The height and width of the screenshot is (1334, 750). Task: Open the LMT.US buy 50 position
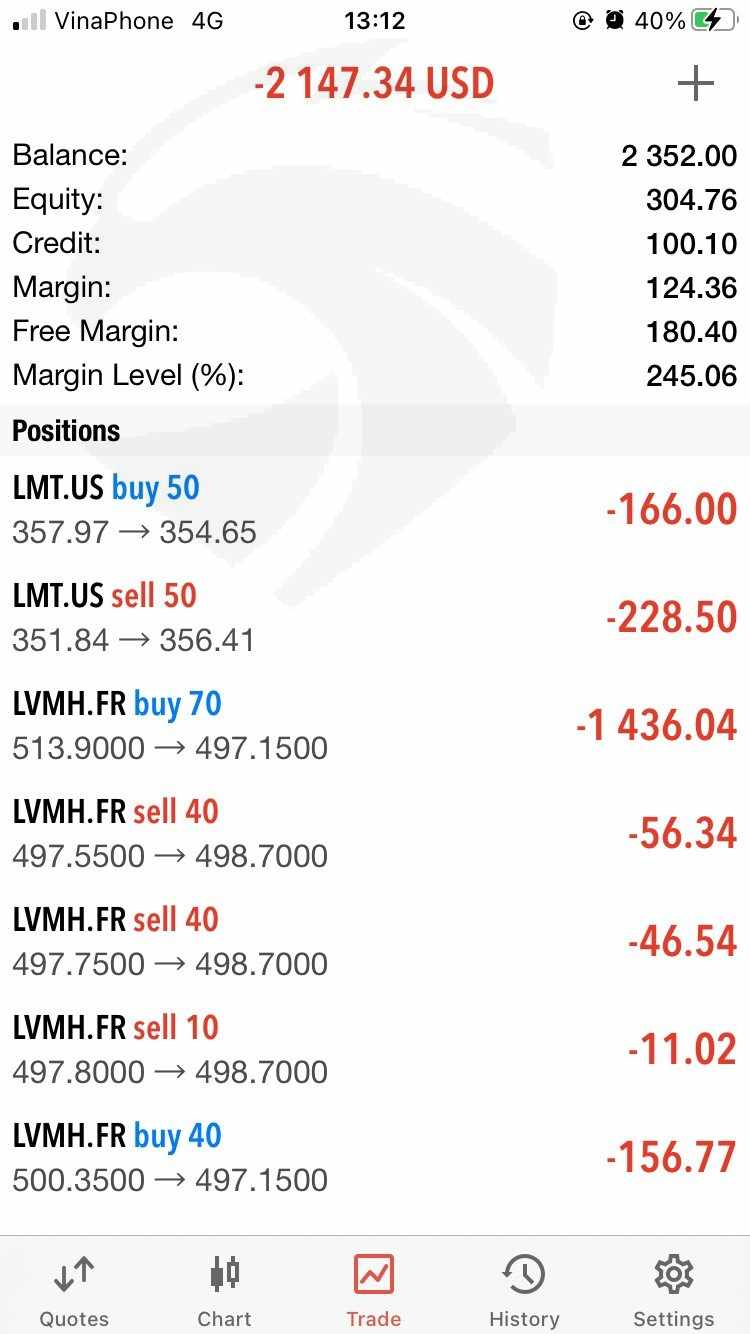pyautogui.click(x=374, y=510)
